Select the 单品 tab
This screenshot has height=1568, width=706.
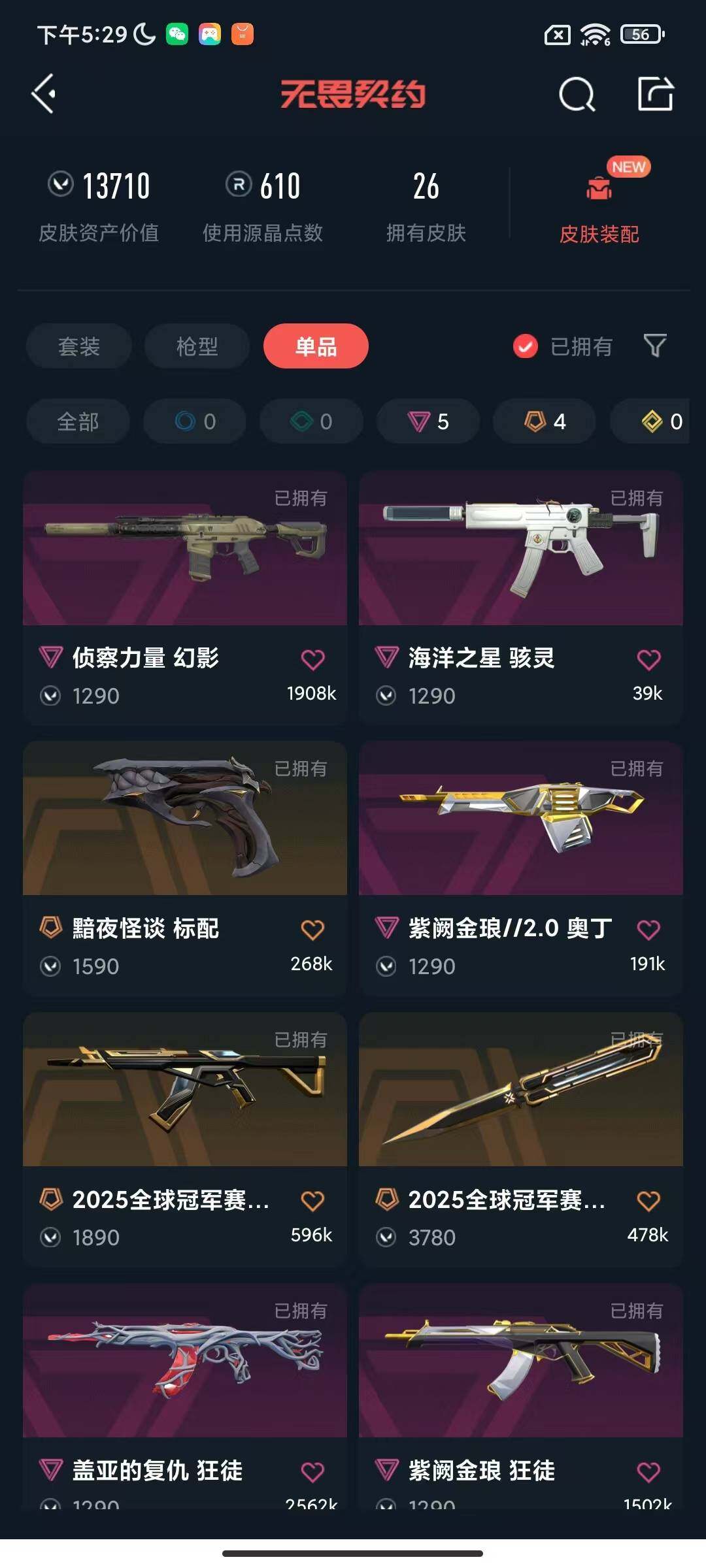pyautogui.click(x=316, y=346)
